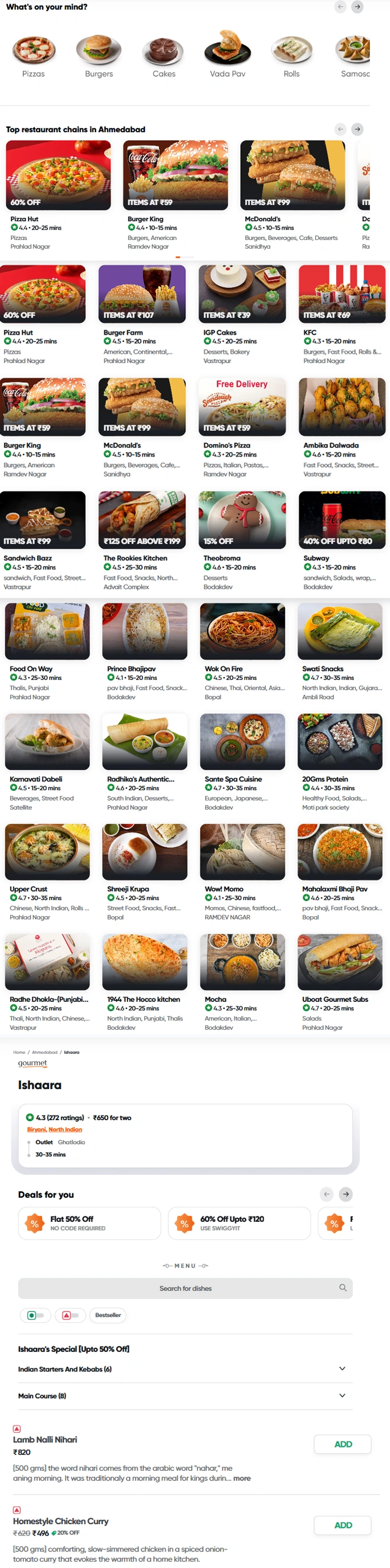
Task: Open the Flat 50% Off deal
Action: pos(90,1223)
